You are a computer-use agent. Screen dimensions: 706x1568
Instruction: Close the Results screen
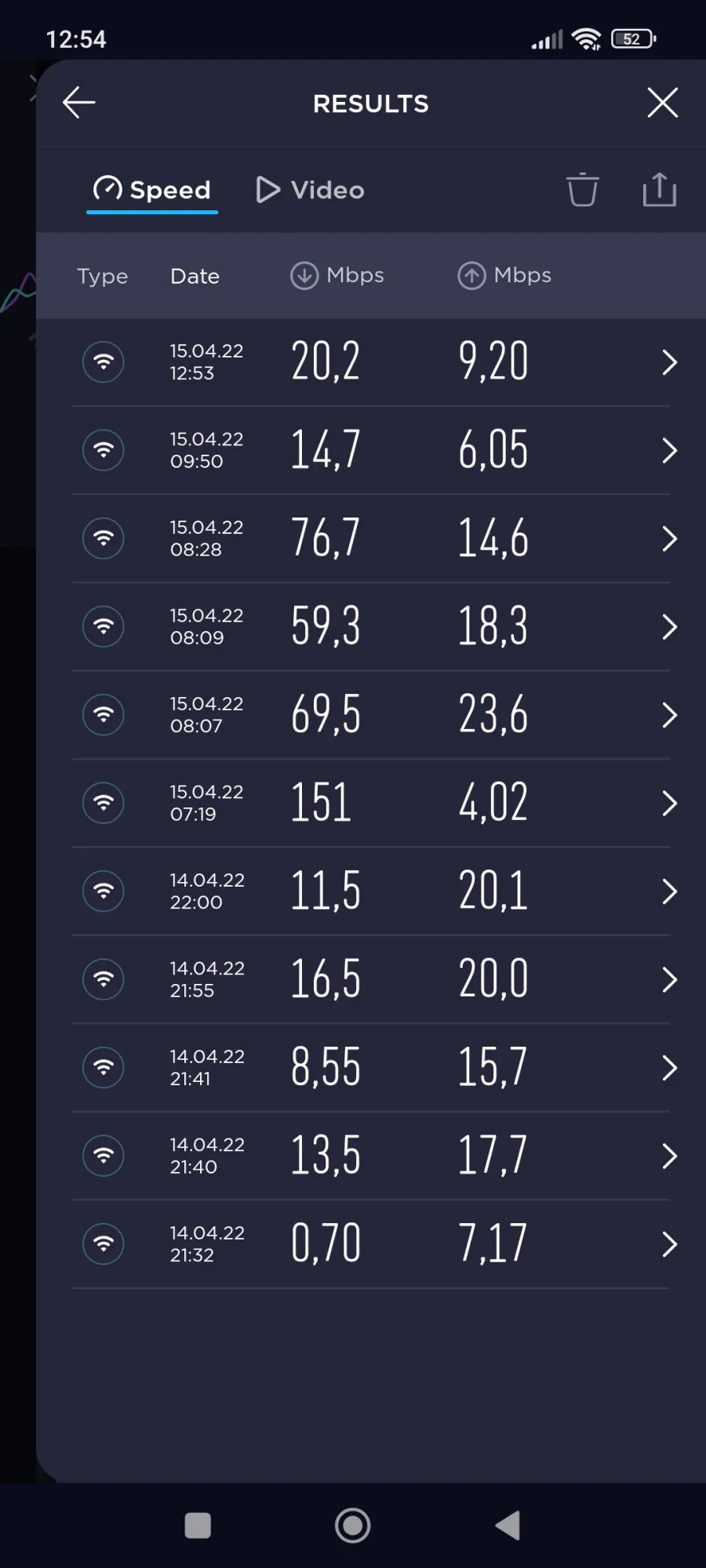(663, 103)
